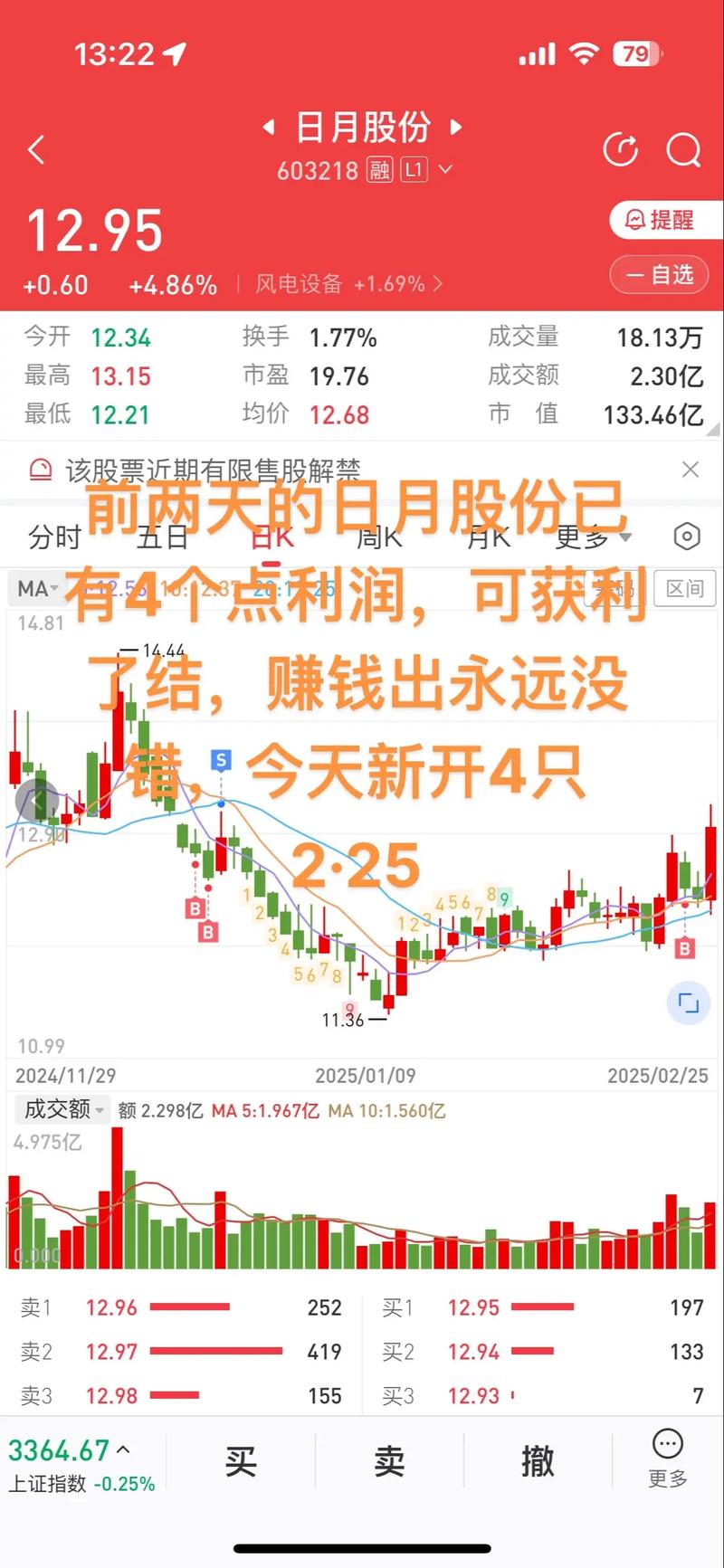Set a price alert with 提醒
The height and width of the screenshot is (1568, 724).
tap(661, 220)
